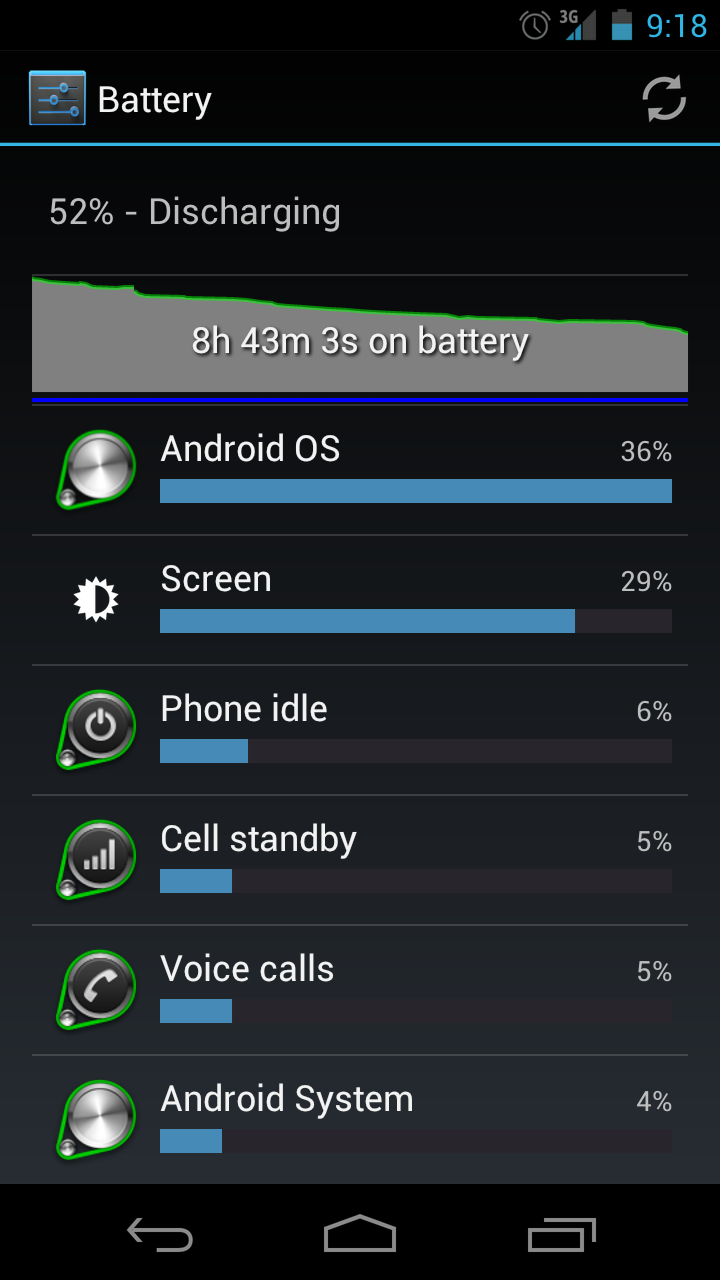The width and height of the screenshot is (720, 1280).
Task: Open the recent apps view
Action: click(x=561, y=1235)
